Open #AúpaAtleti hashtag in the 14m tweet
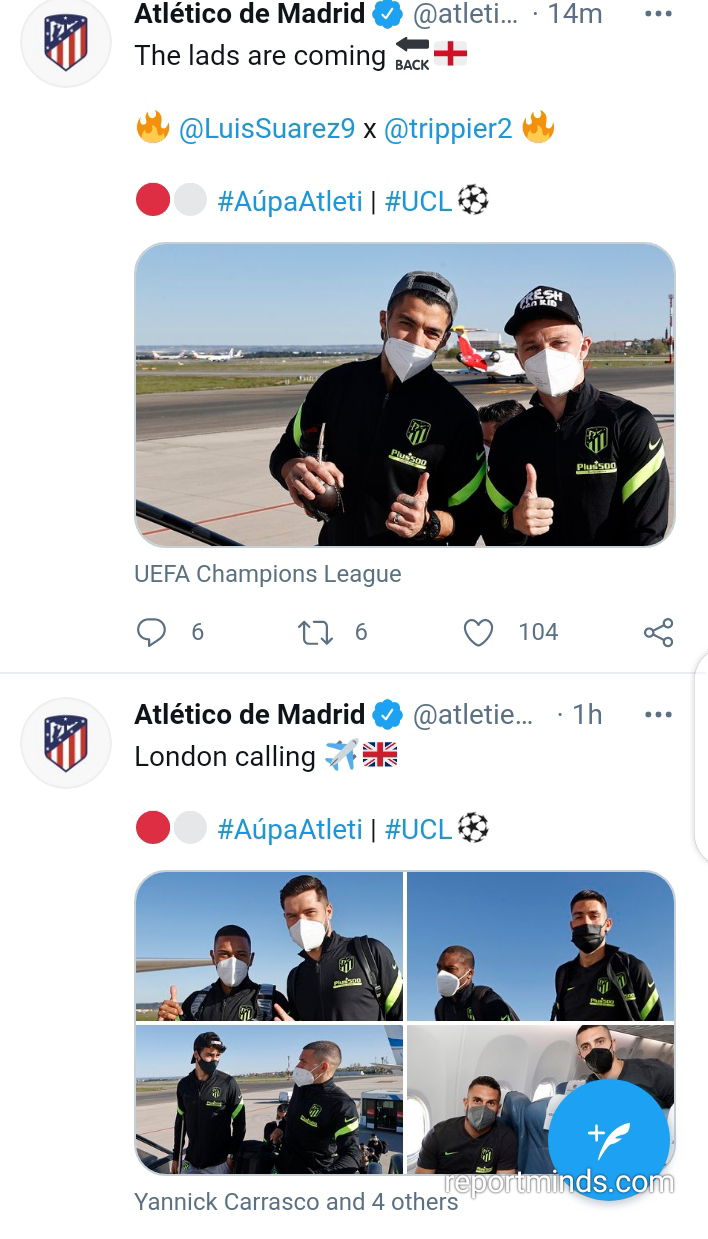 (289, 201)
